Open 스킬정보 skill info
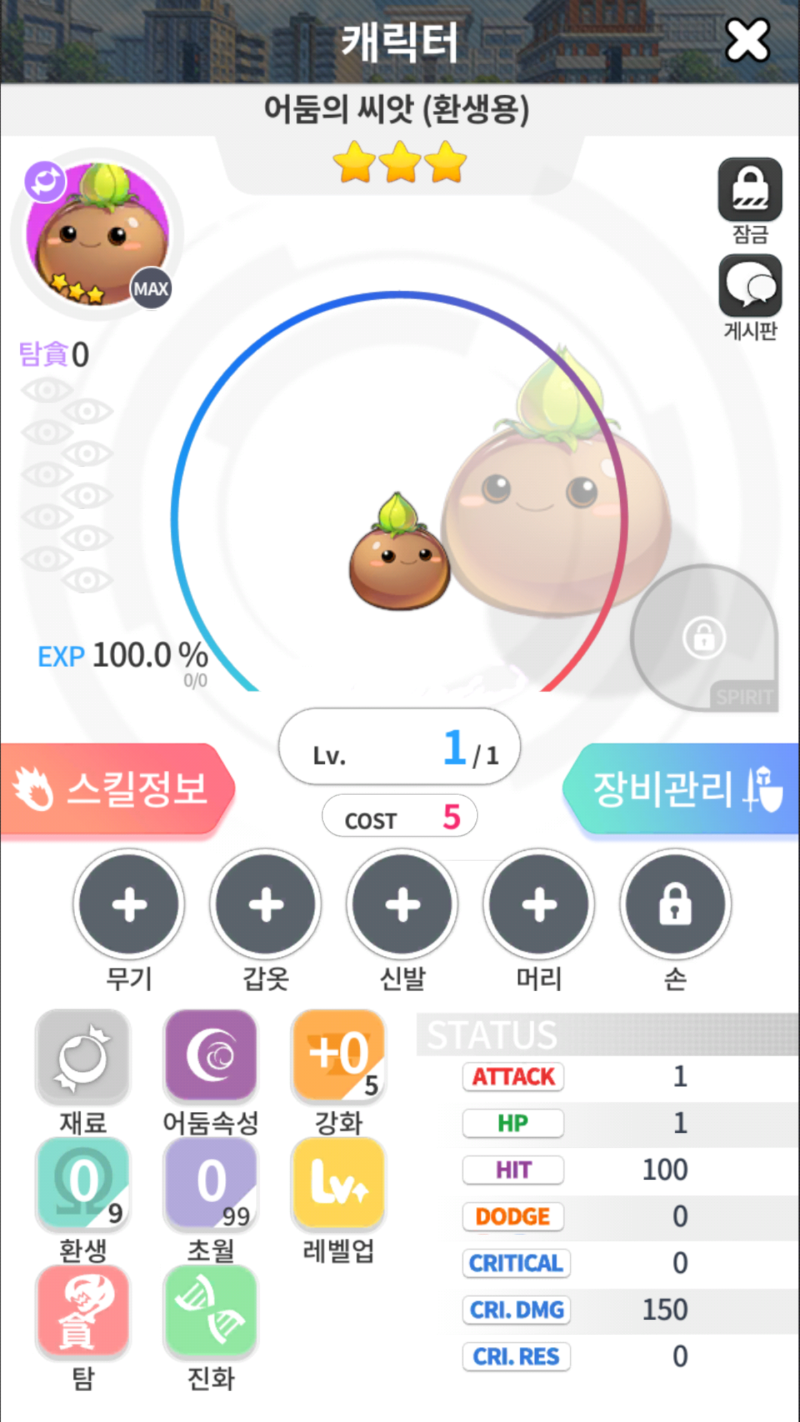The width and height of the screenshot is (800, 1422). pos(115,789)
